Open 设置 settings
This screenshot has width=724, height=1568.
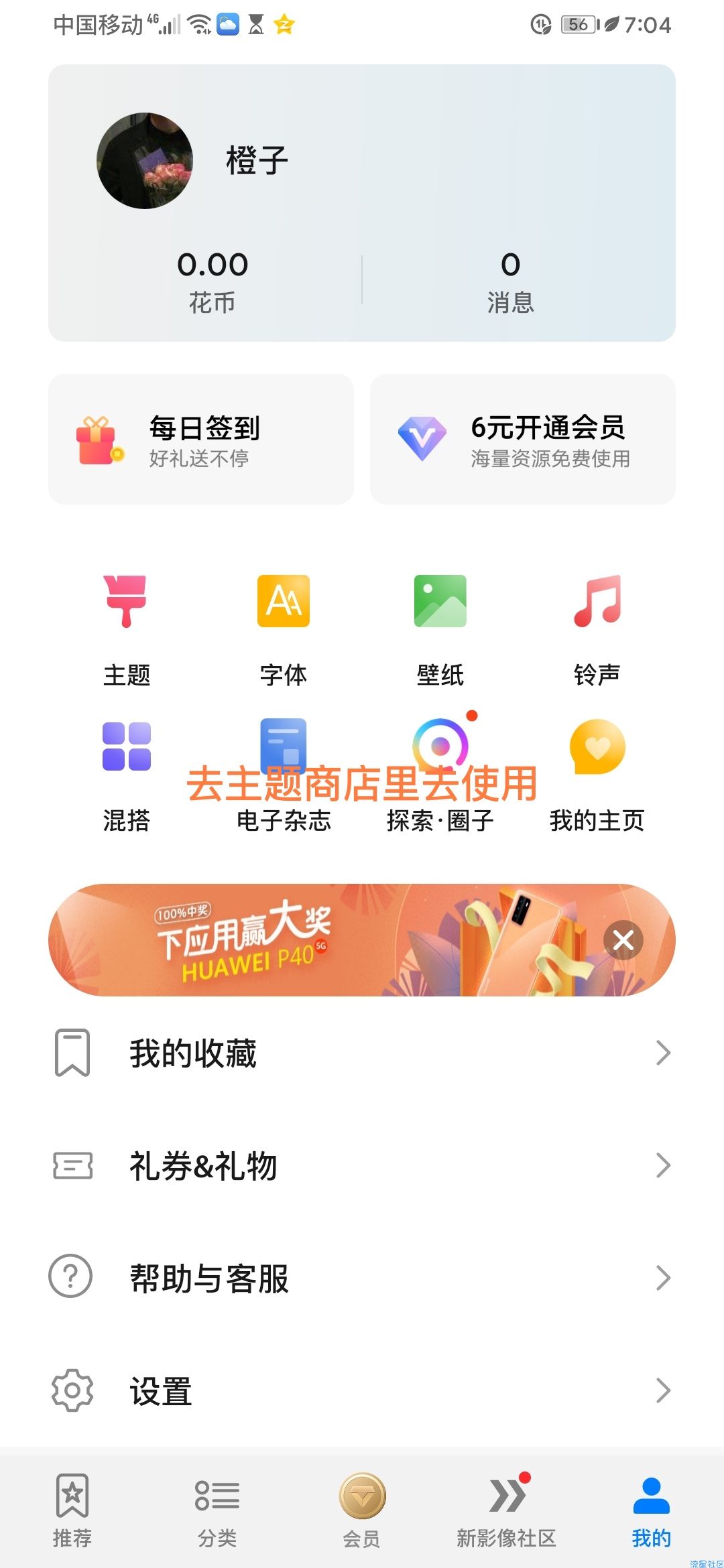(x=362, y=1390)
